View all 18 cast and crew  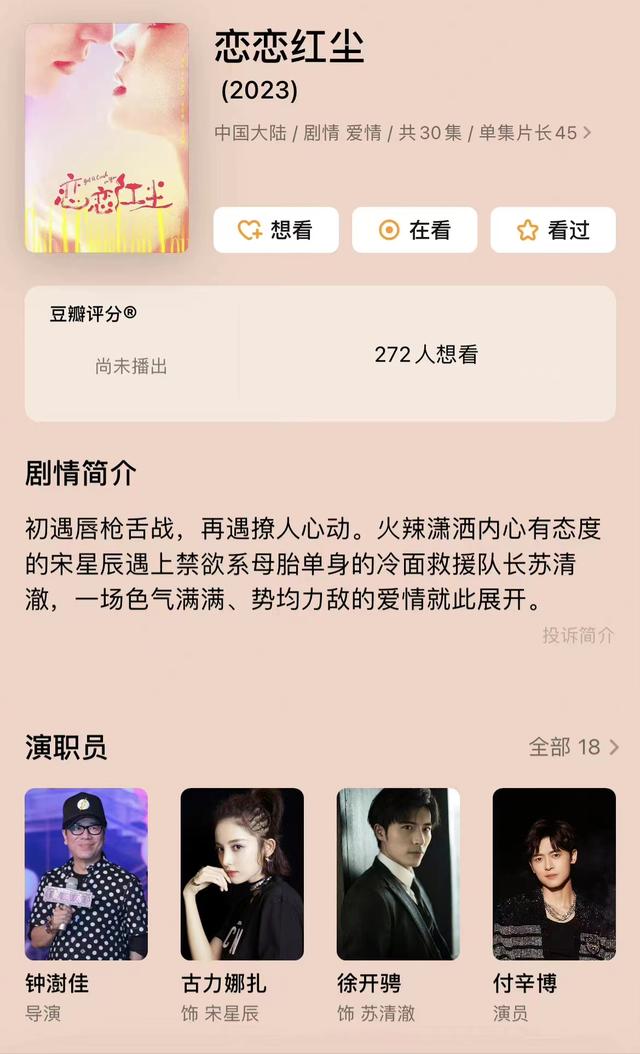574,747
